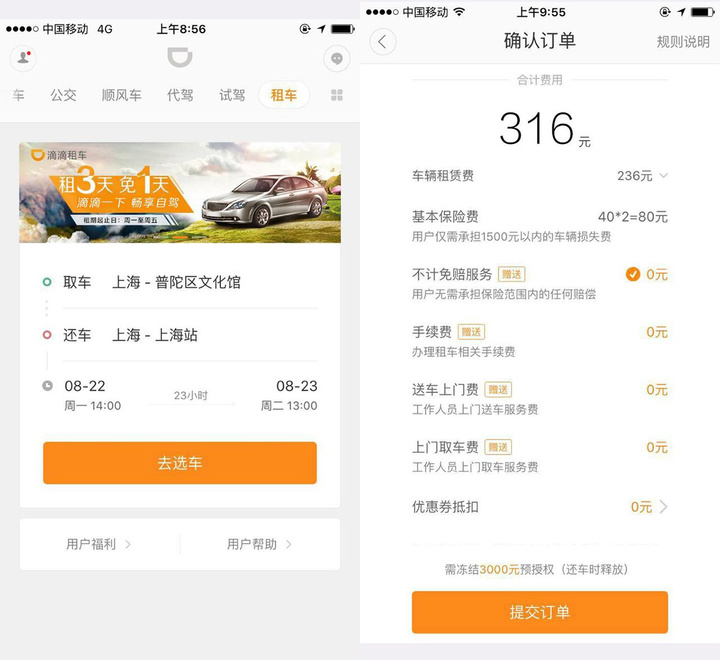Open 用户福利
720x660 pixels.
pyautogui.click(x=99, y=544)
